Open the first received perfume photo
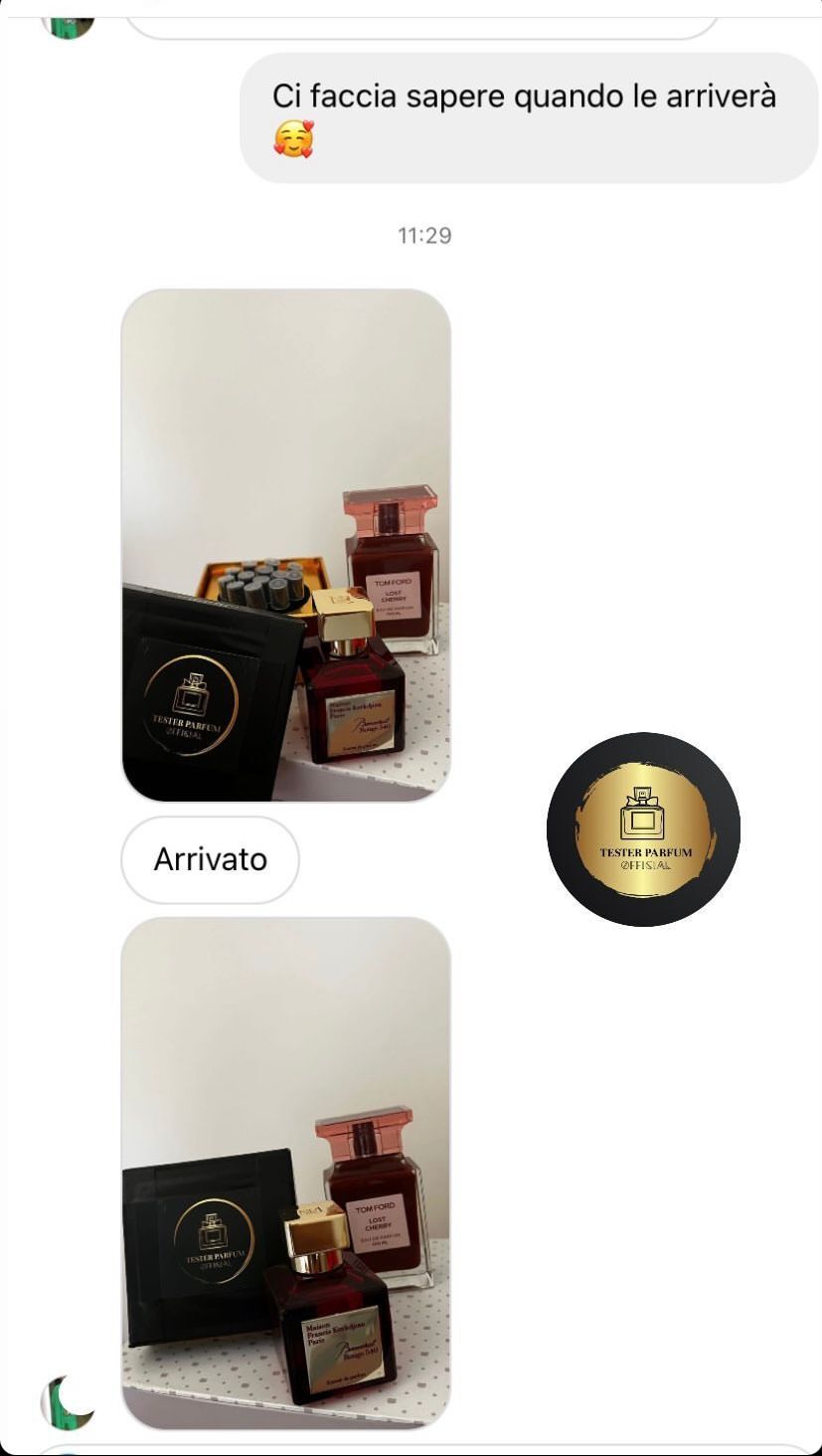The image size is (822, 1456). 285,545
